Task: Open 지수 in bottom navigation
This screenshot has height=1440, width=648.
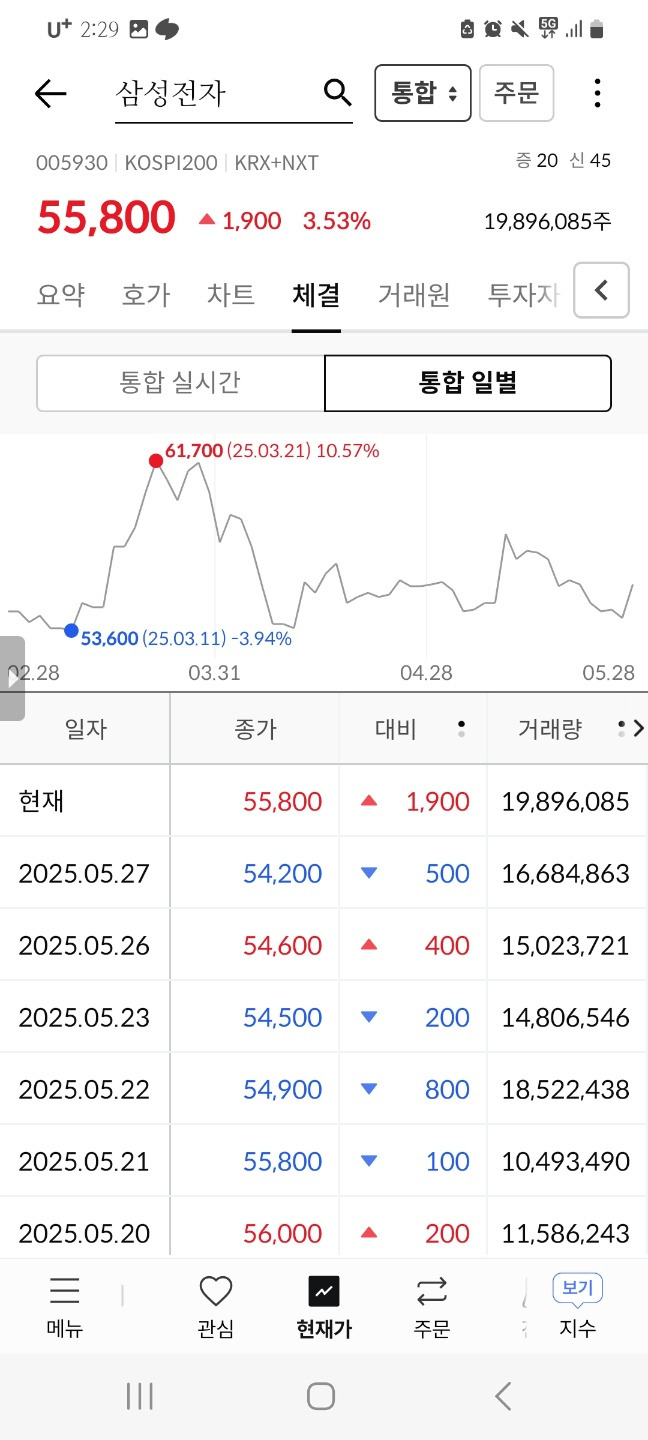Action: (578, 1307)
